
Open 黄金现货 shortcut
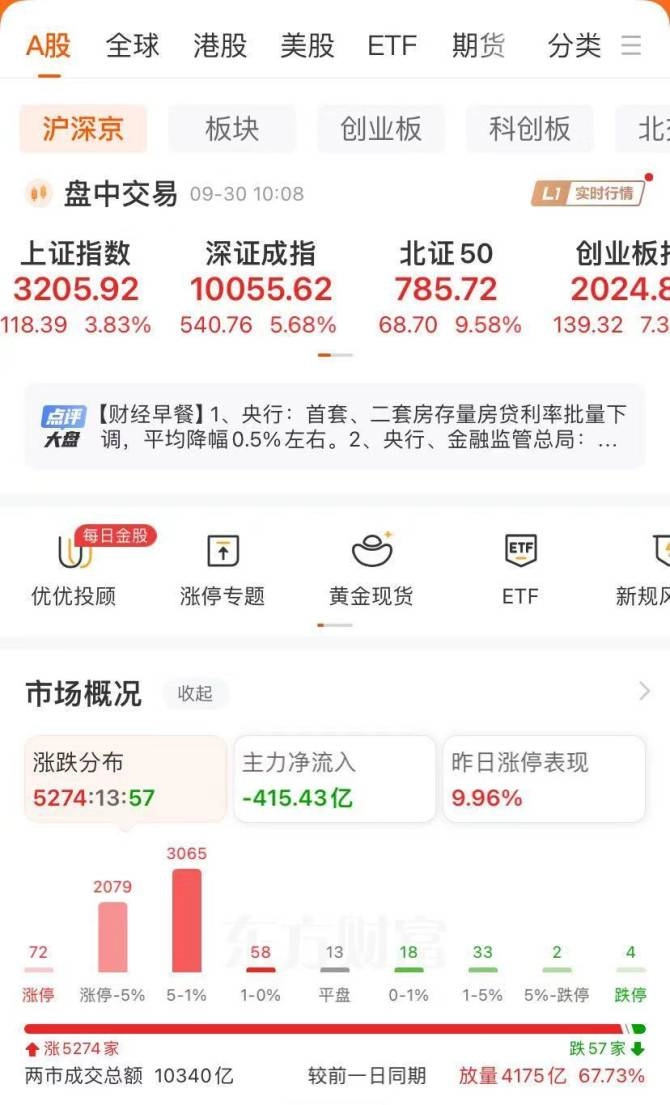(x=371, y=570)
